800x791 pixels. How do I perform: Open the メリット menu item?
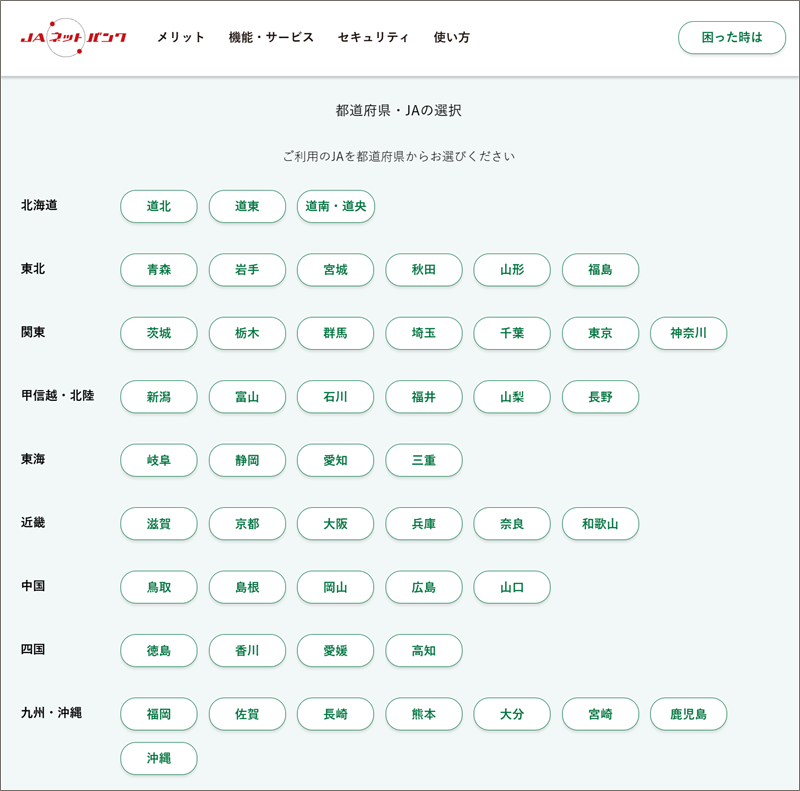click(181, 37)
